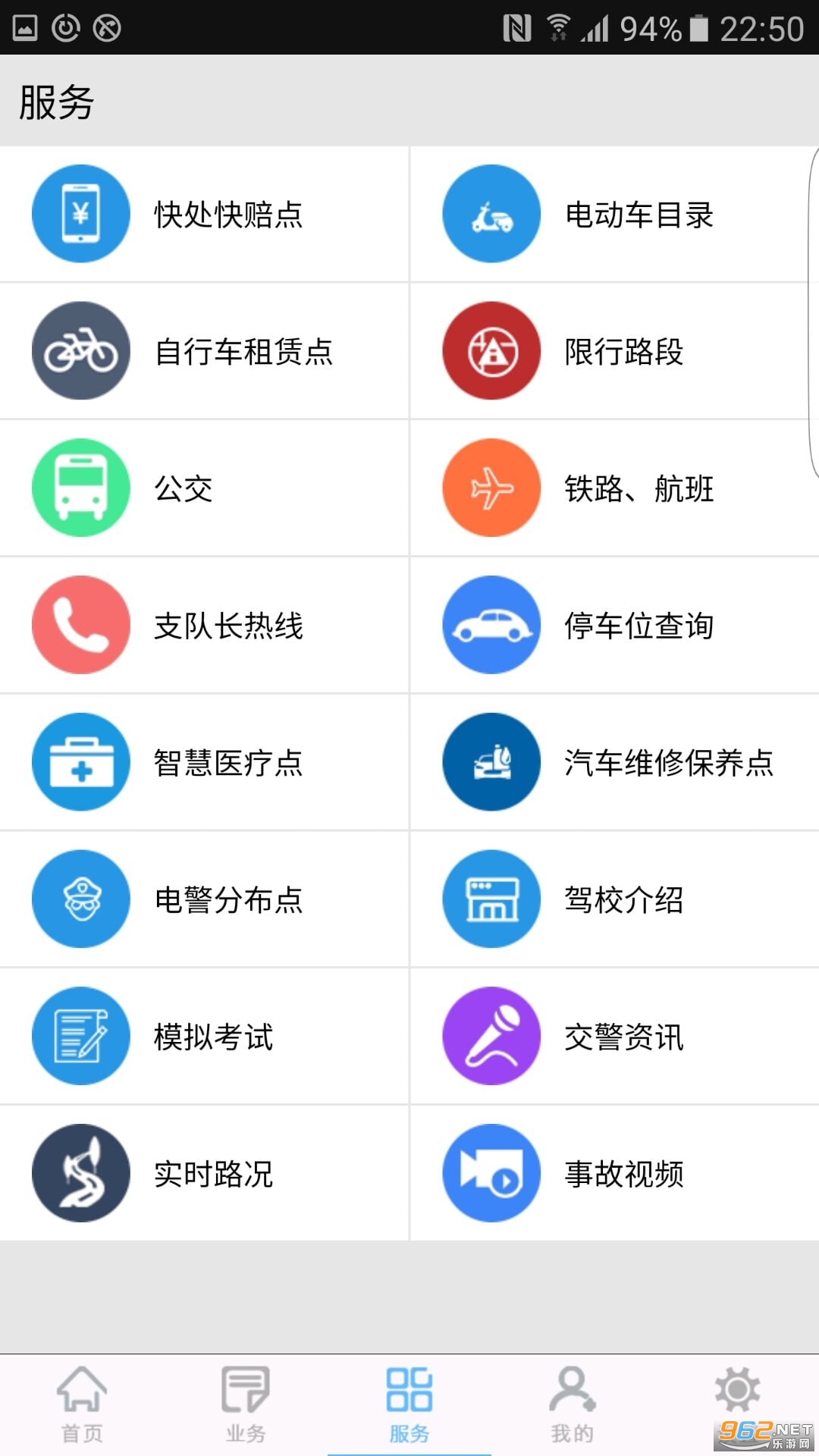819x1456 pixels.
Task: Go to the 我的 tab
Action: 573,1404
